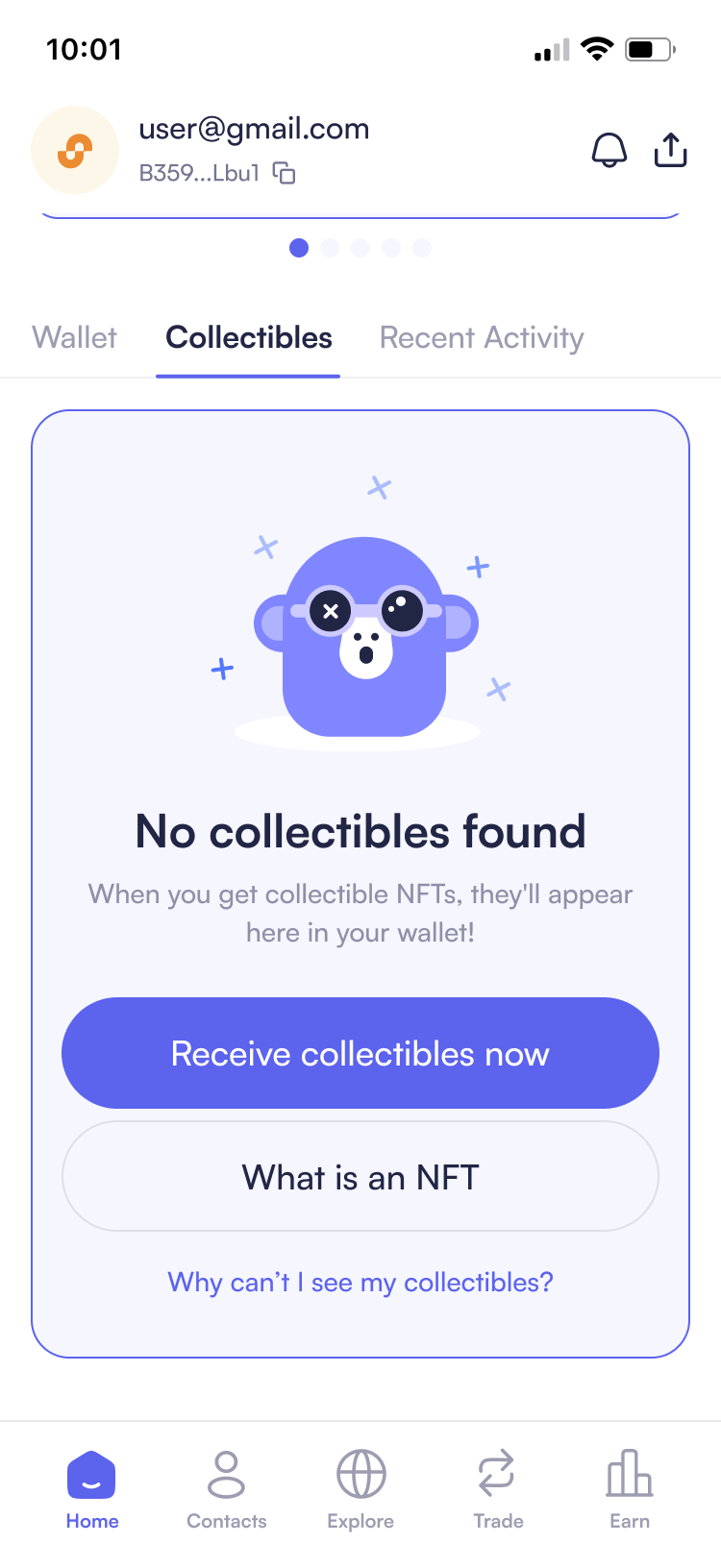The image size is (721, 1568).
Task: Copy the wallet address B359...Lbu1
Action: [284, 173]
